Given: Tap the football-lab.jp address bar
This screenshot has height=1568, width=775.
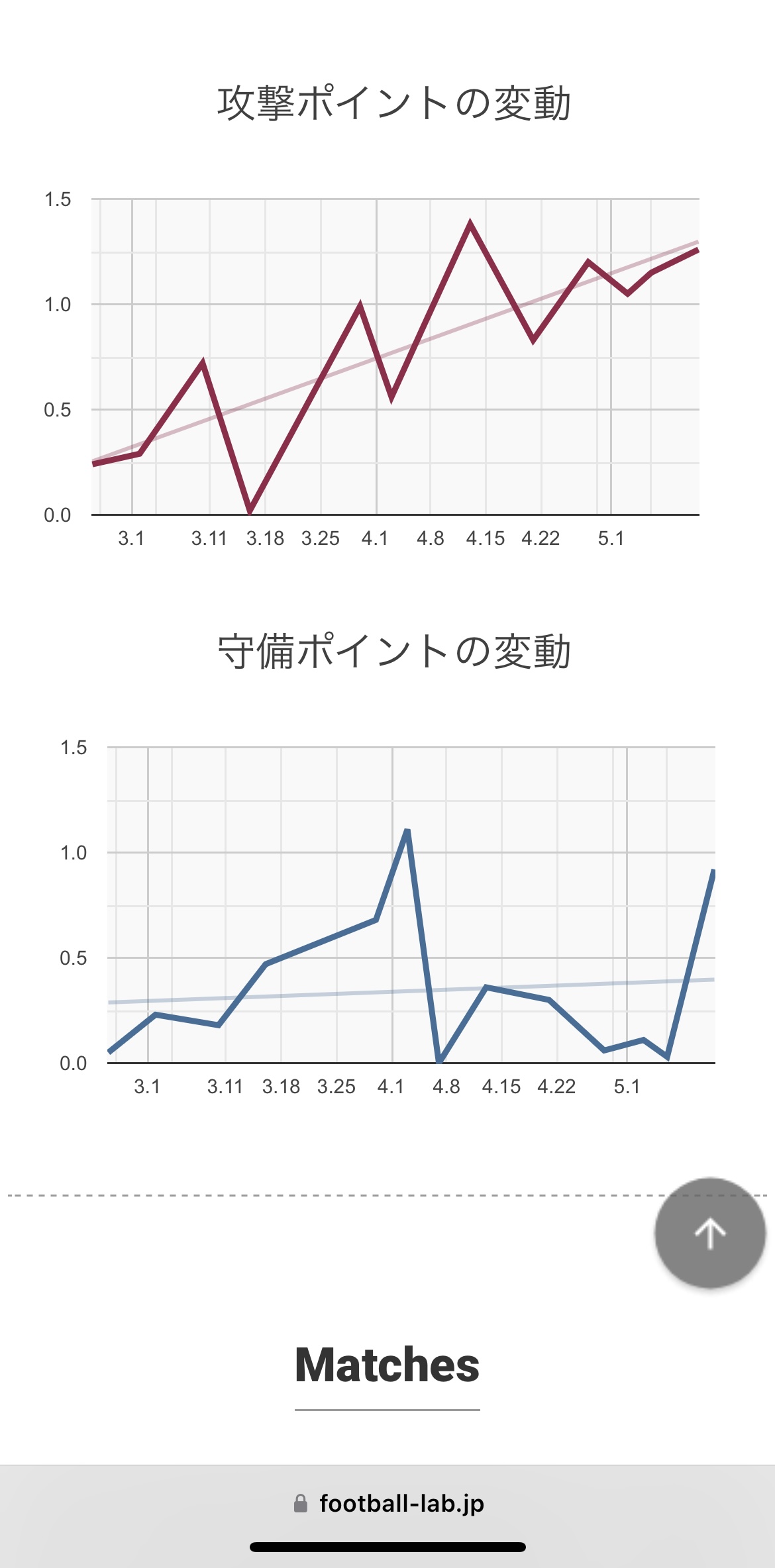Looking at the screenshot, I should [388, 1504].
